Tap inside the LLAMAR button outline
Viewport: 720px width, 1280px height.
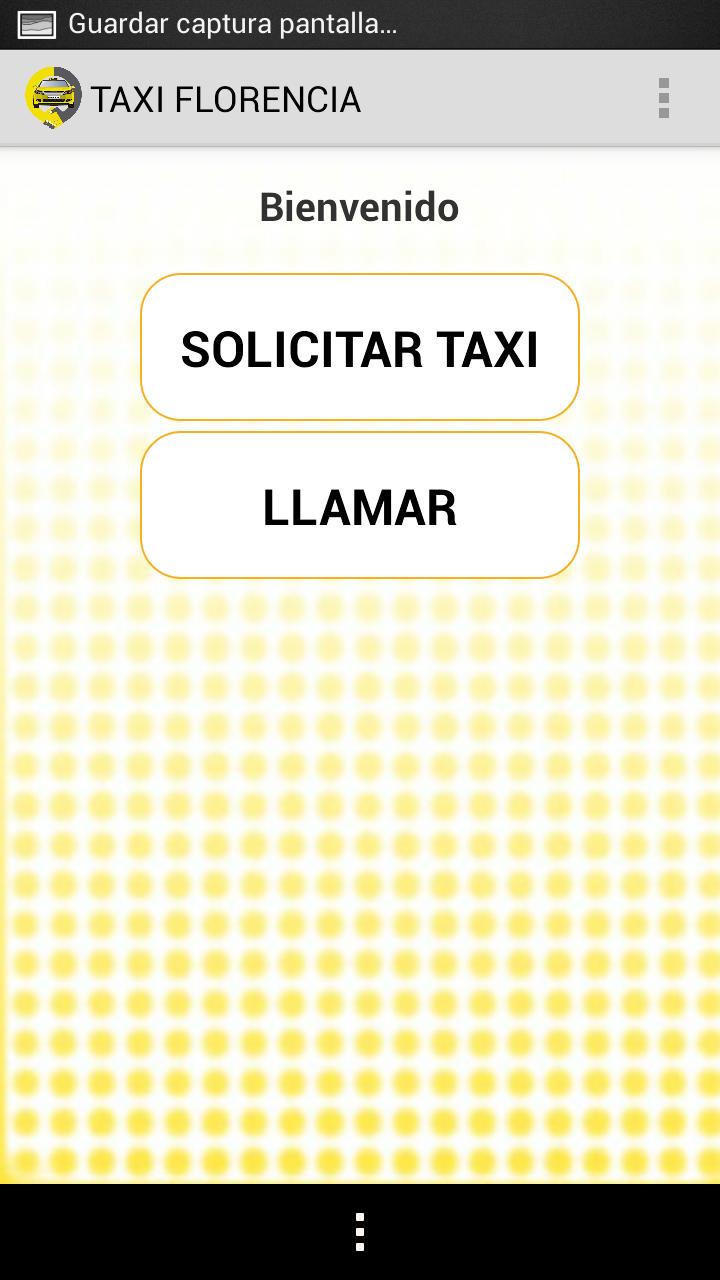pos(359,505)
